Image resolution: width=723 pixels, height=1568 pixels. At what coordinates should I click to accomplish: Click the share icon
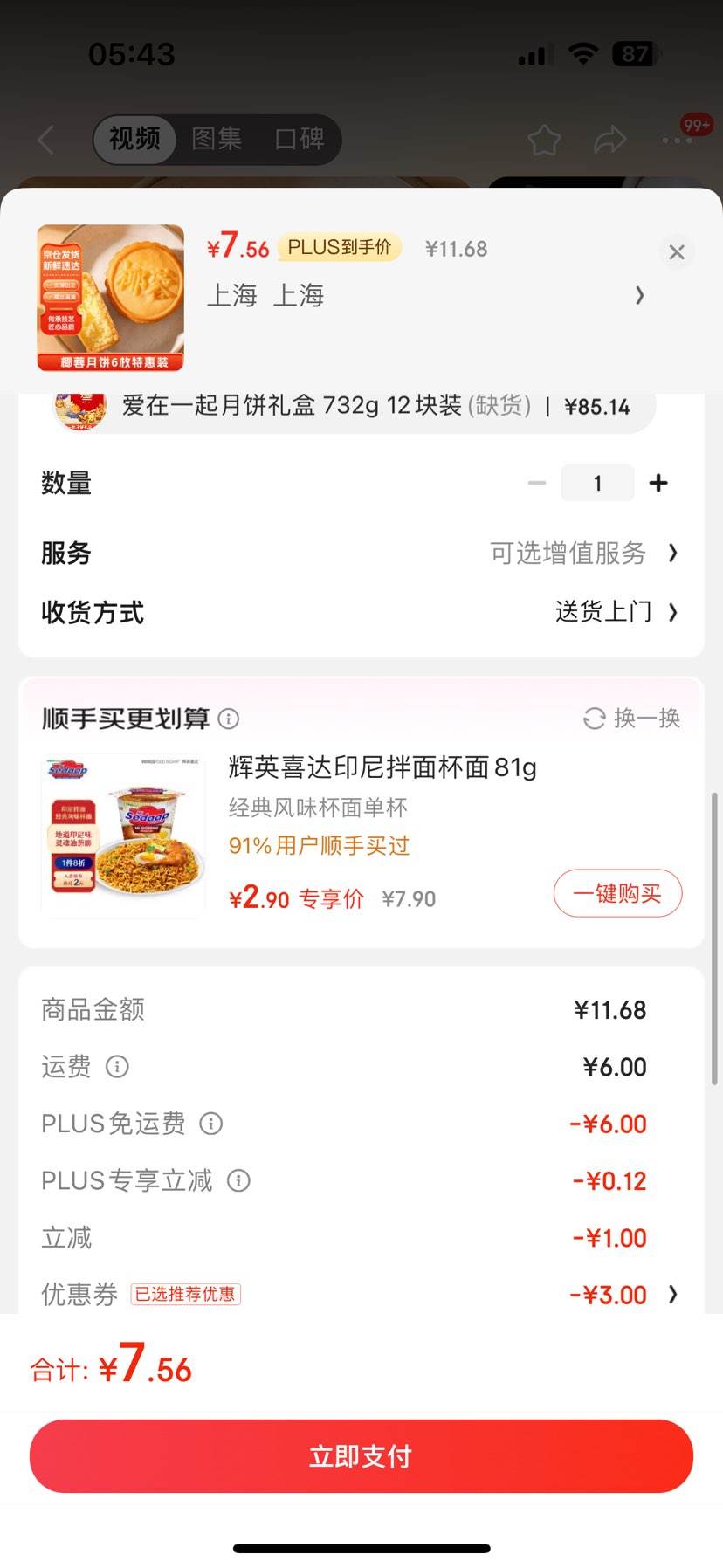[609, 140]
